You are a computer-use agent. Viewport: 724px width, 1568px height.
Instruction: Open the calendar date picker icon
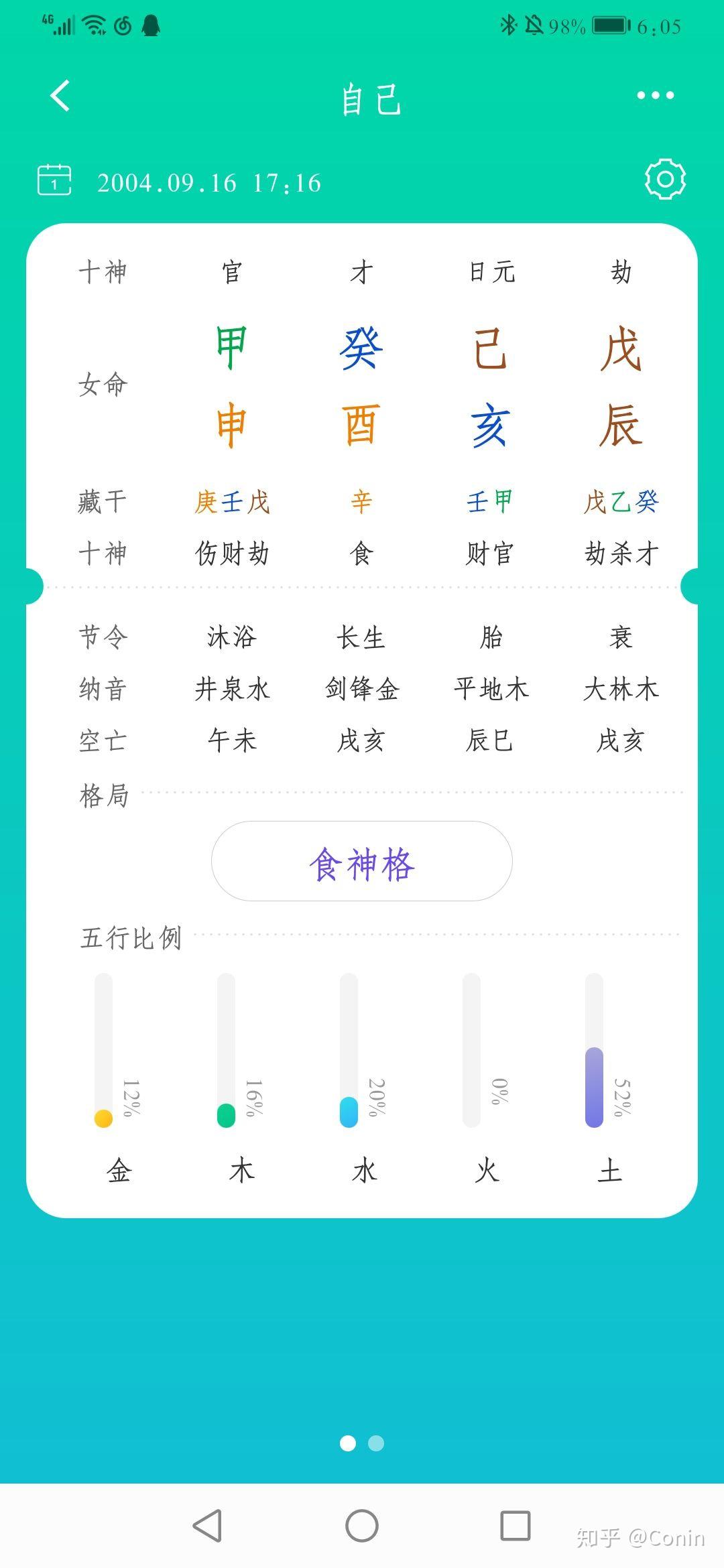tap(54, 180)
